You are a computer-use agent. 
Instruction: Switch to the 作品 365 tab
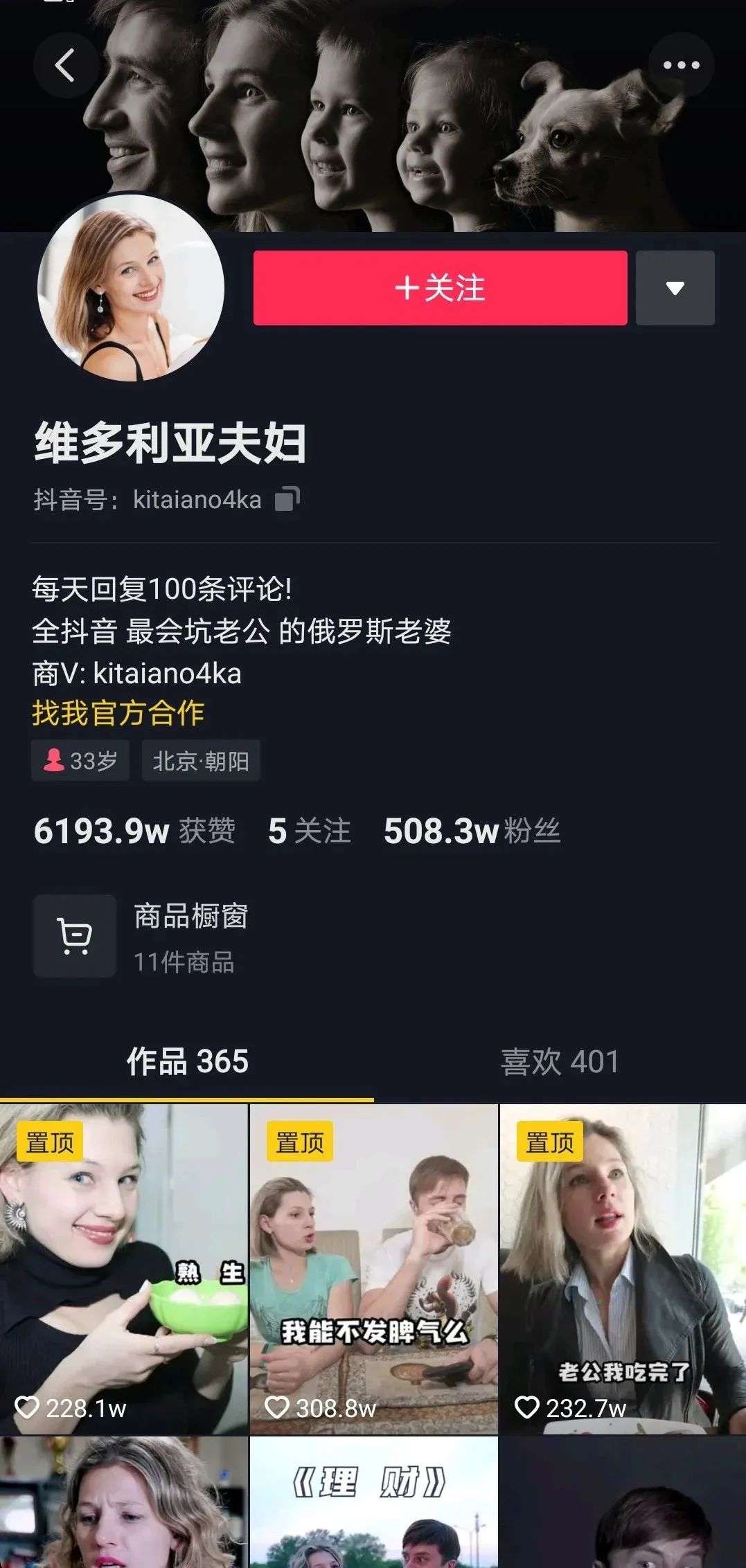[187, 1061]
